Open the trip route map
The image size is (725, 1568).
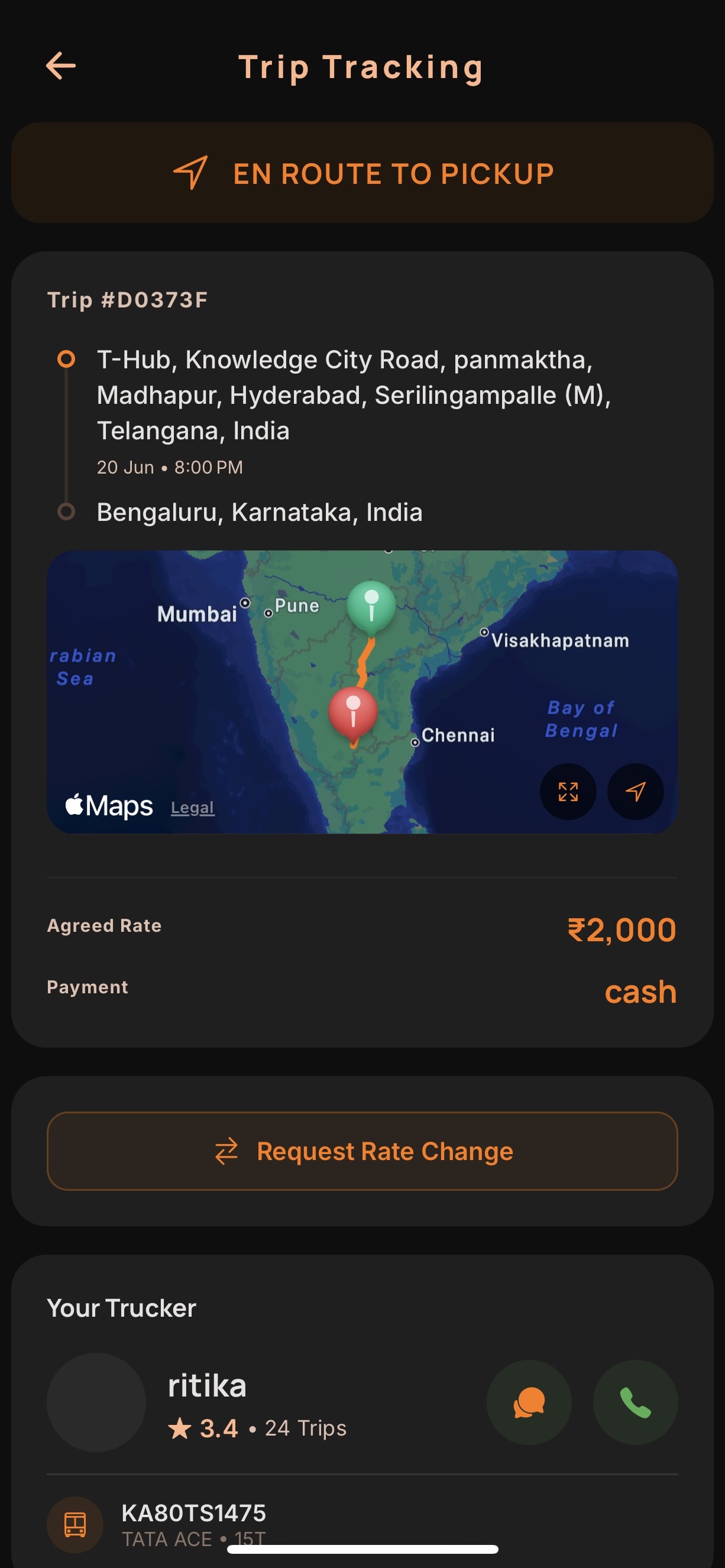[x=362, y=692]
